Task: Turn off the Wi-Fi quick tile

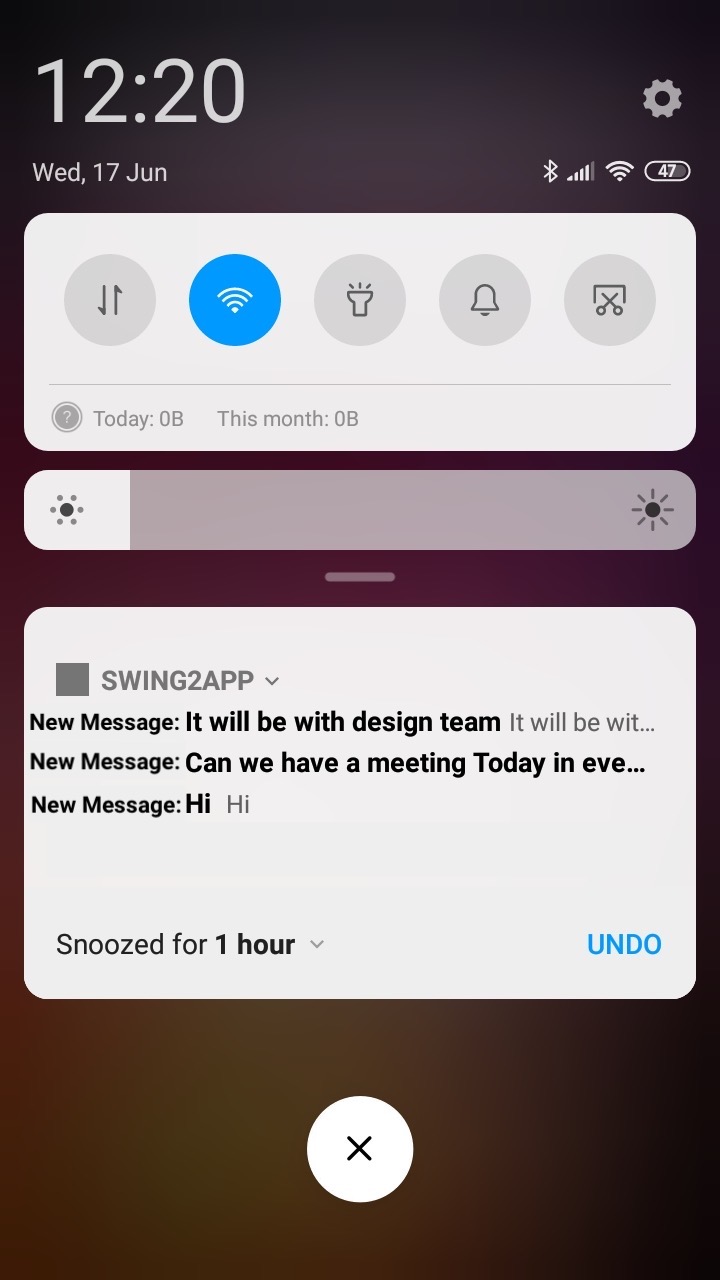Action: tap(235, 300)
